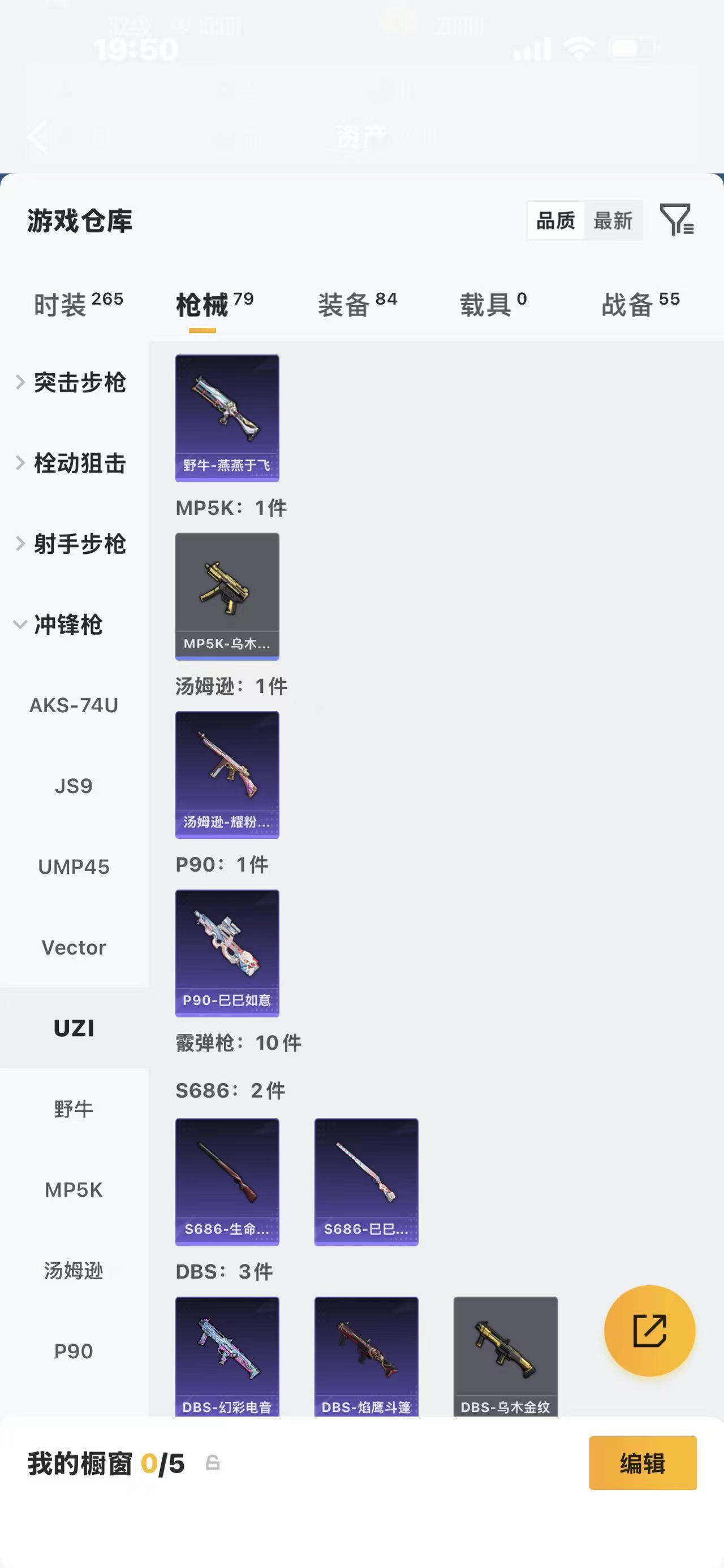
Task: Select Vector in the sidebar
Action: [74, 947]
